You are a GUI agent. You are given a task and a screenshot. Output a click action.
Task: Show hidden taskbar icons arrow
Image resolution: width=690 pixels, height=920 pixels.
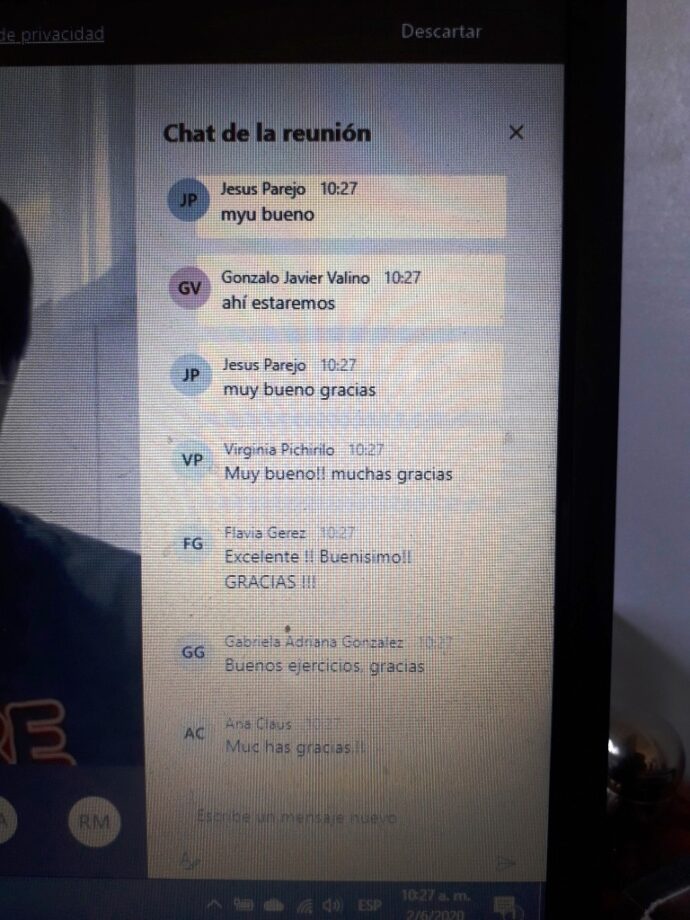[214, 905]
